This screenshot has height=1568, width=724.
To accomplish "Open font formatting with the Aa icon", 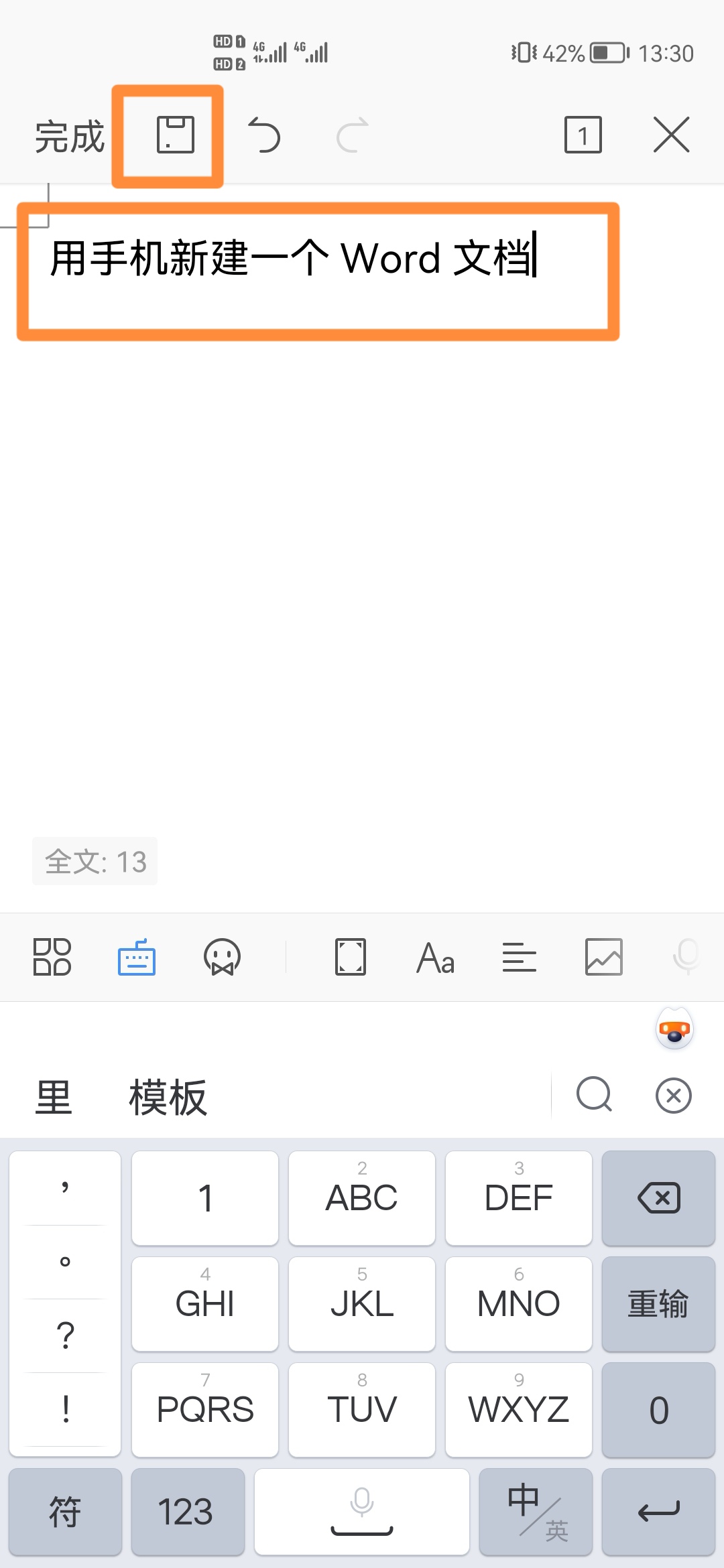I will pyautogui.click(x=435, y=957).
